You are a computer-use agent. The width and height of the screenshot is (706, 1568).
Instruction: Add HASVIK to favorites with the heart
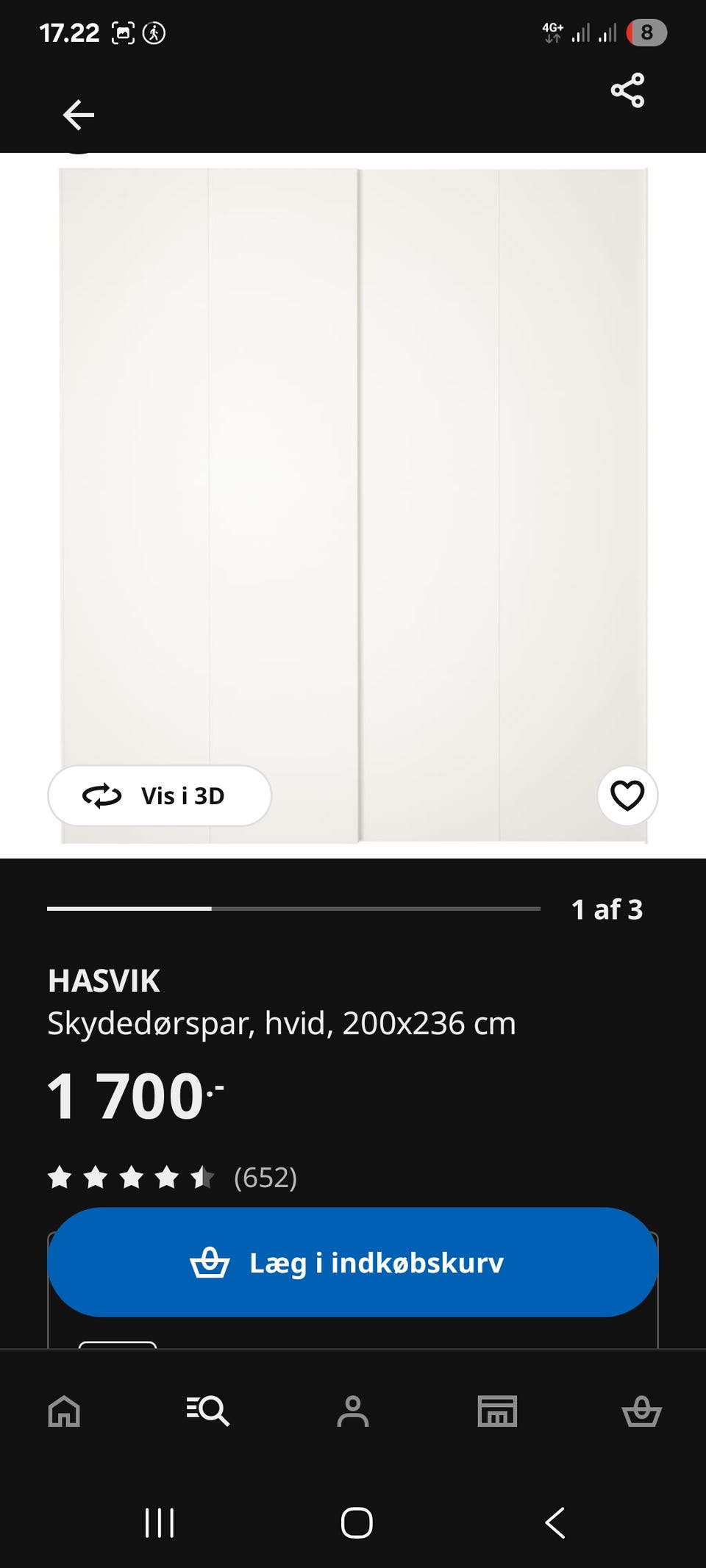click(x=627, y=795)
